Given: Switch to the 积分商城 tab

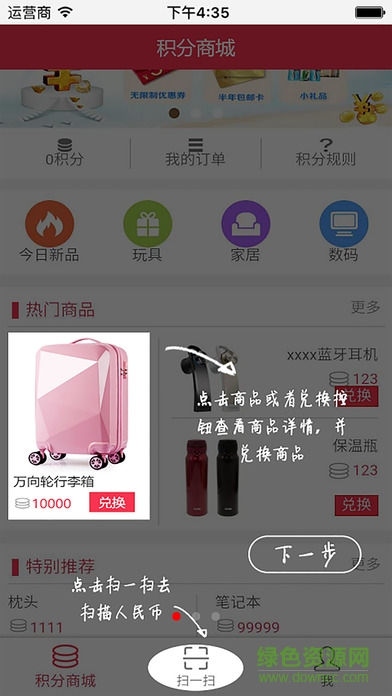Looking at the screenshot, I should (65, 666).
